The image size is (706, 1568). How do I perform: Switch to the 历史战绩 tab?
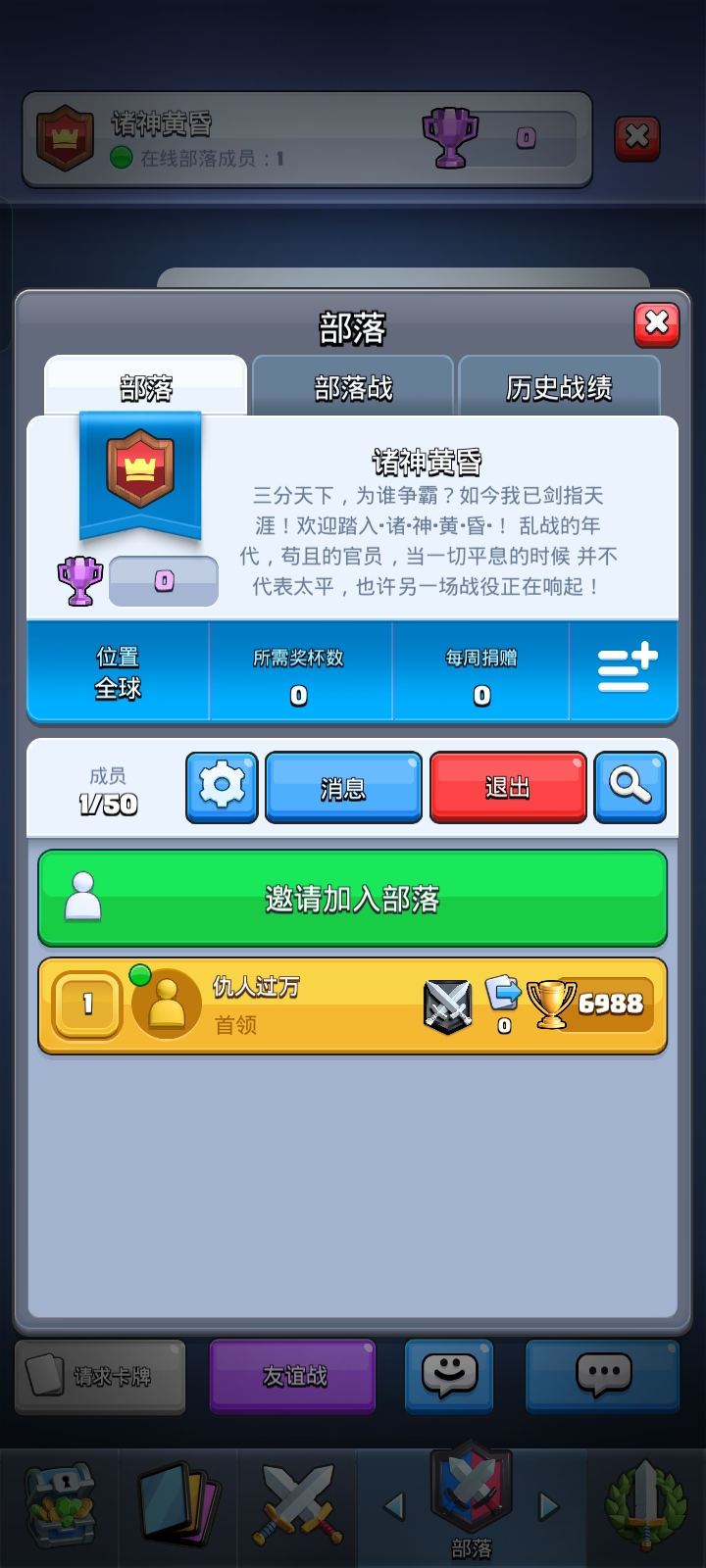tap(559, 388)
